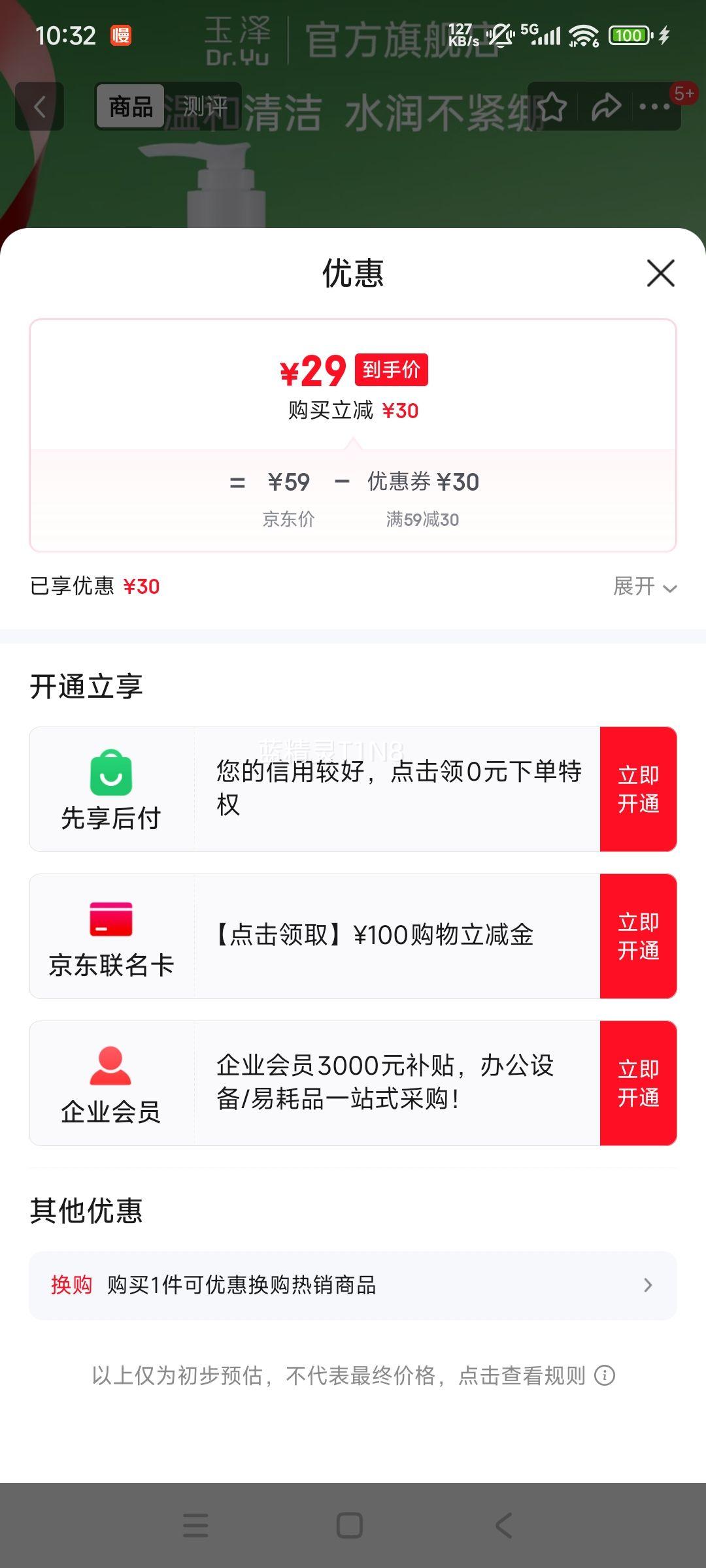
Task: Expand the 已享优惠 details with 展开
Action: click(x=644, y=587)
